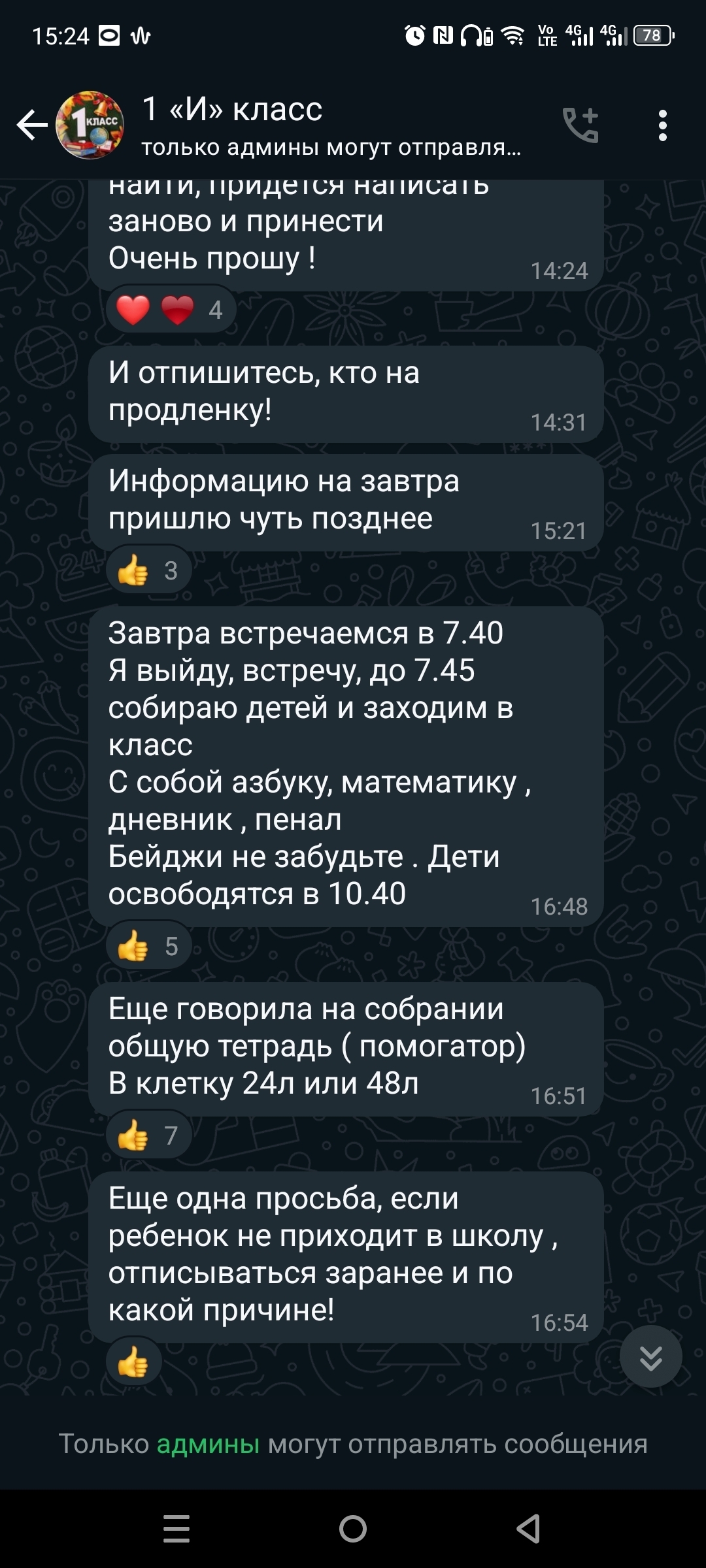The width and height of the screenshot is (706, 1568).
Task: Open the 1 «И» класс group avatar
Action: tap(90, 125)
